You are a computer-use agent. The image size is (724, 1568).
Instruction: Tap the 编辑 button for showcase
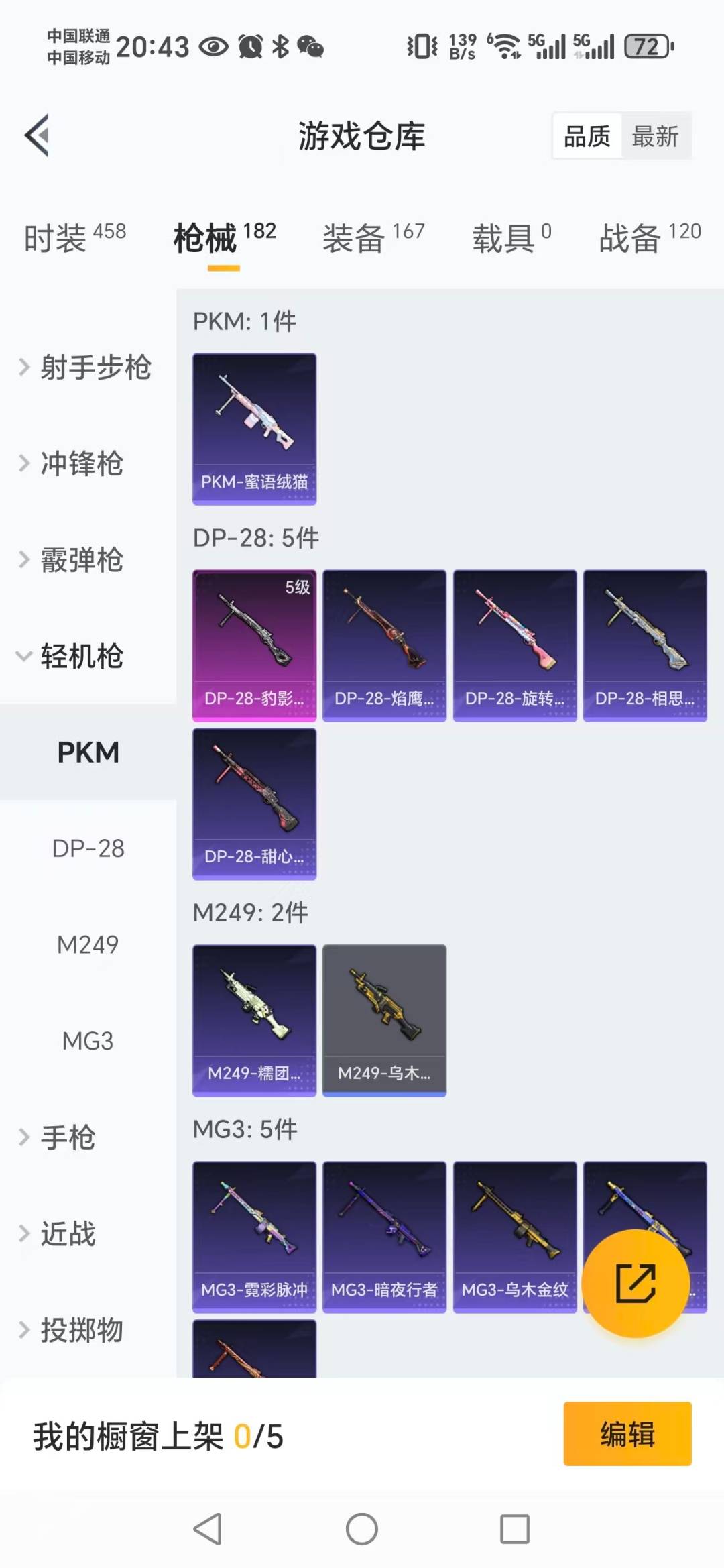pos(627,1434)
